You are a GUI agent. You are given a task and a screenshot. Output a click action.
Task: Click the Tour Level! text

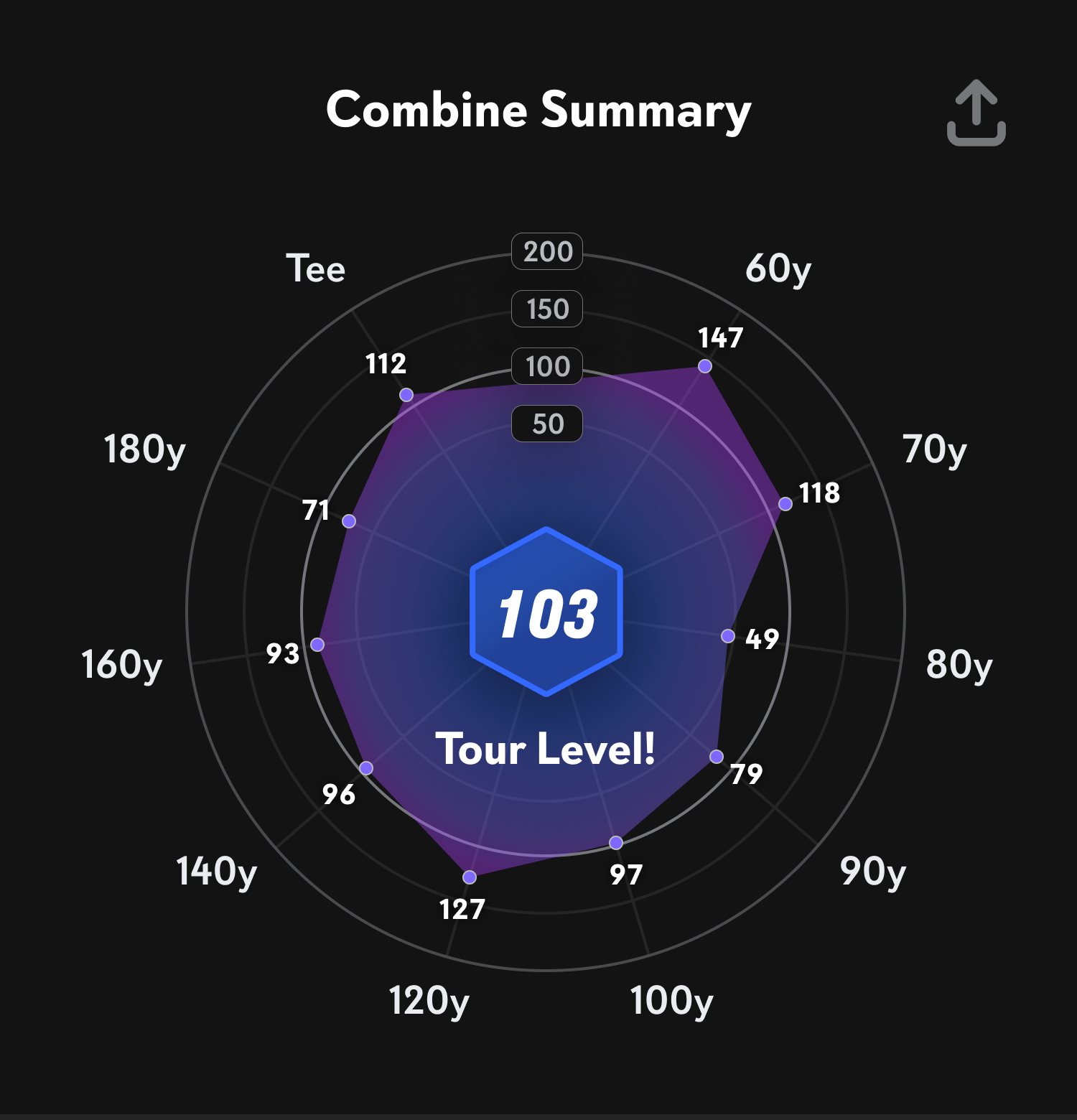coord(546,748)
